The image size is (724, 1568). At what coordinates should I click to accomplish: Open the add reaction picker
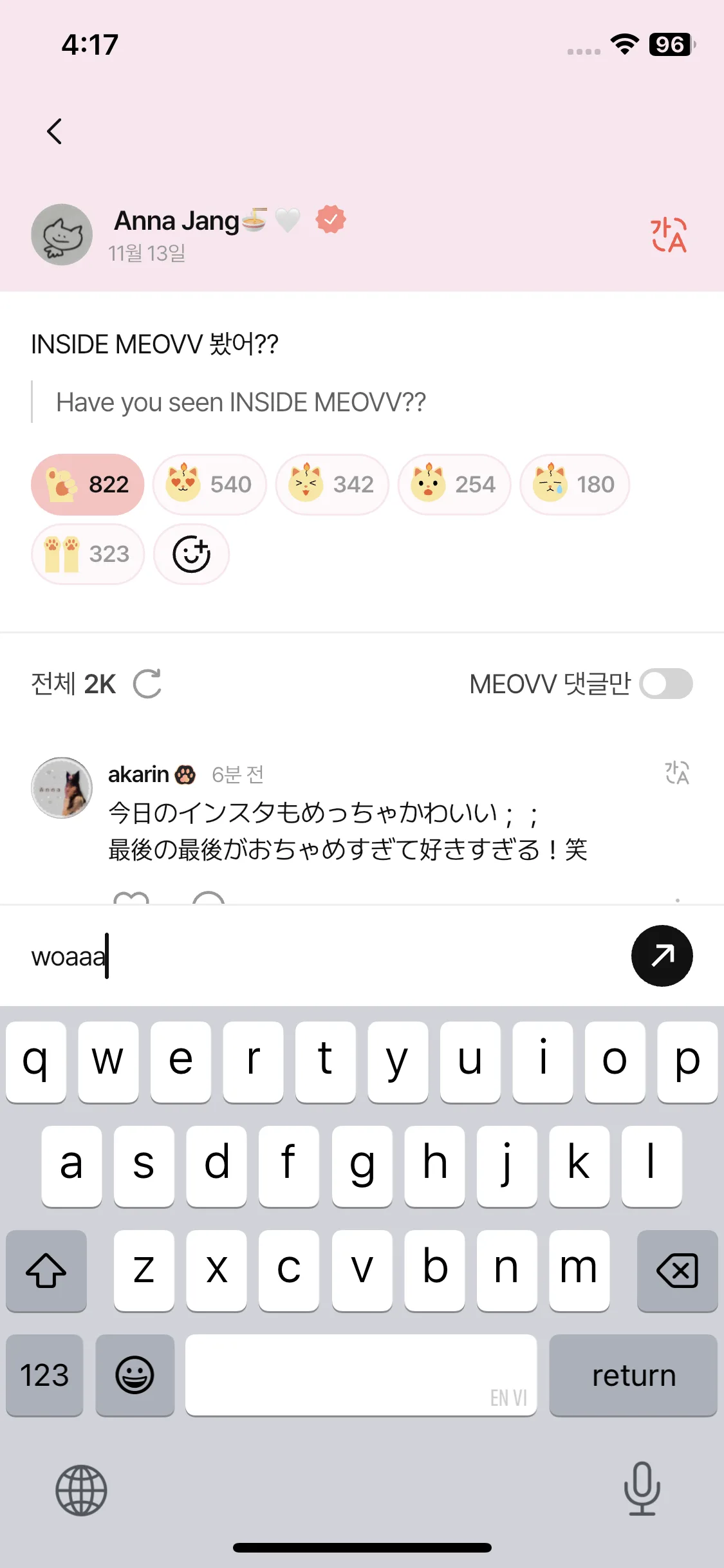191,554
